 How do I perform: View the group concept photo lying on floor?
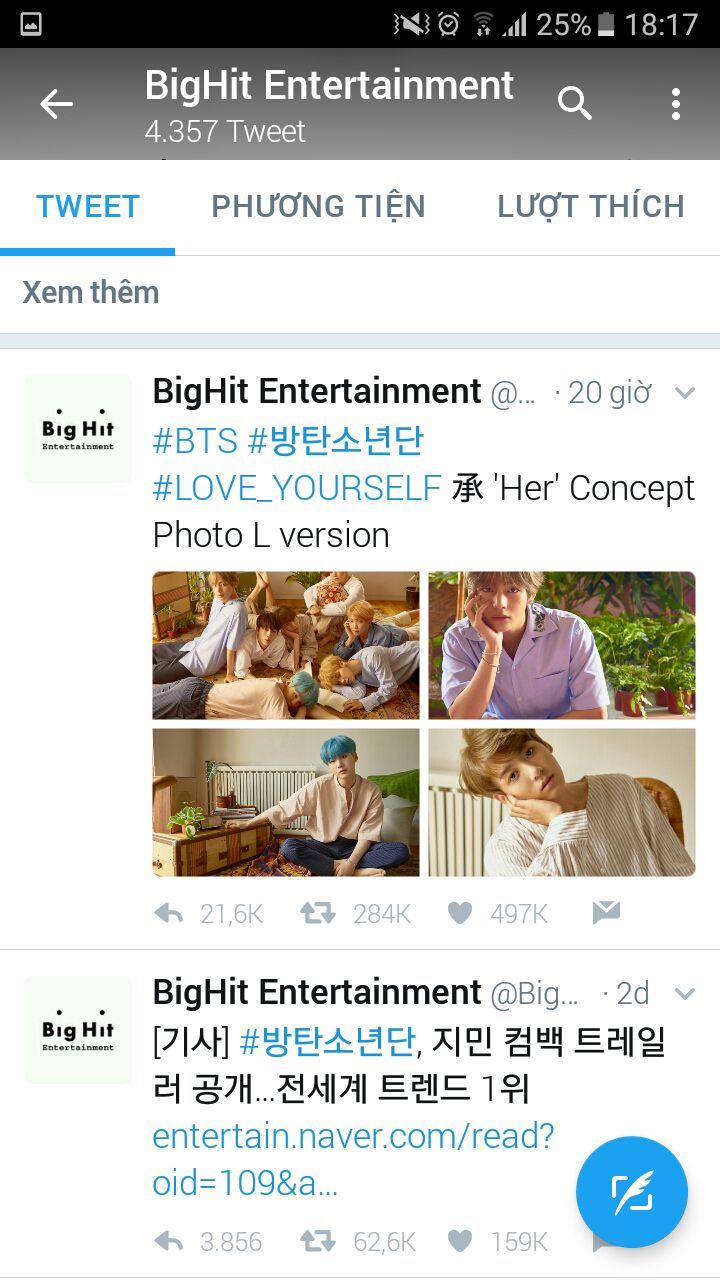[x=286, y=645]
